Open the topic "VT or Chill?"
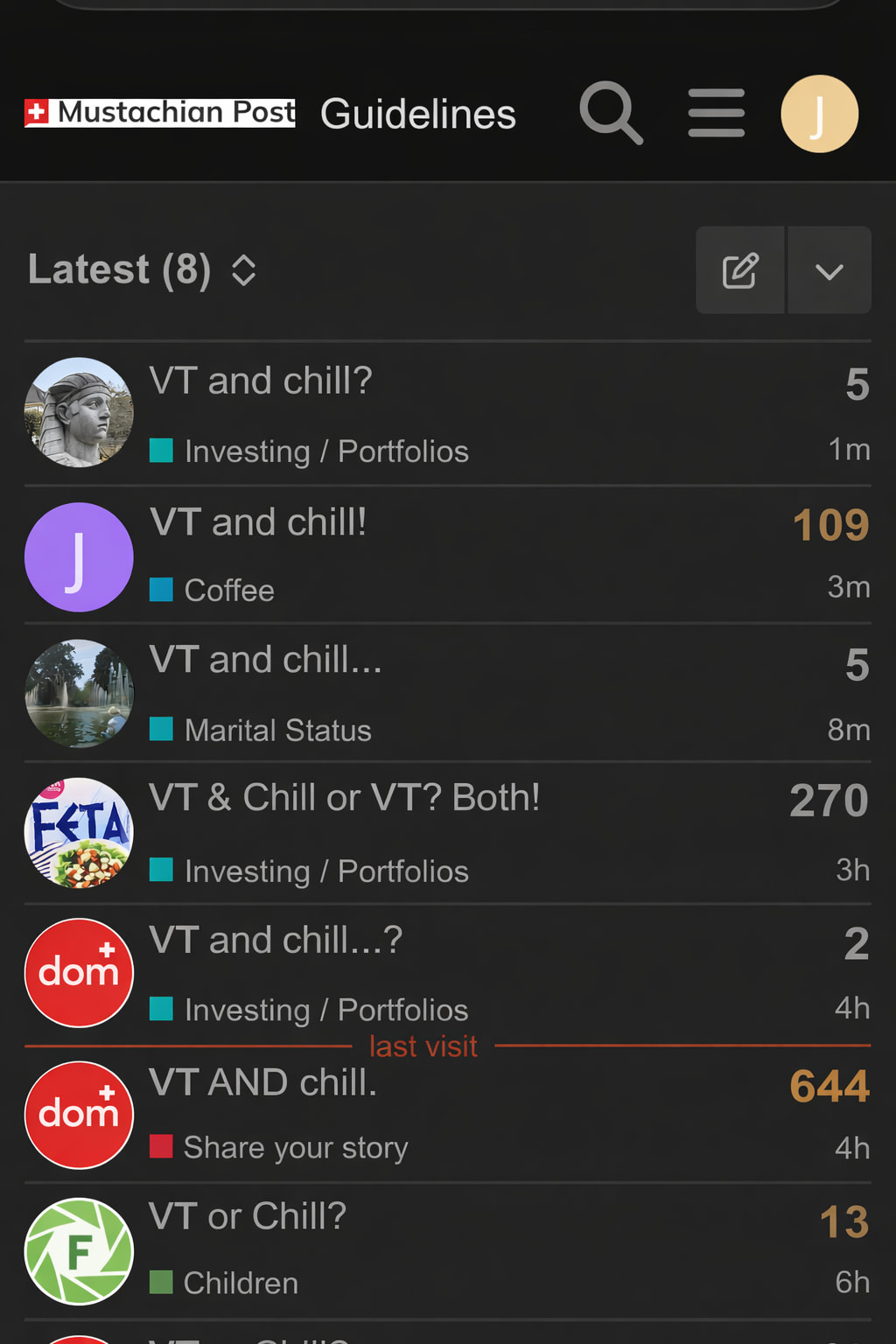This screenshot has height=1344, width=896. tap(248, 1216)
